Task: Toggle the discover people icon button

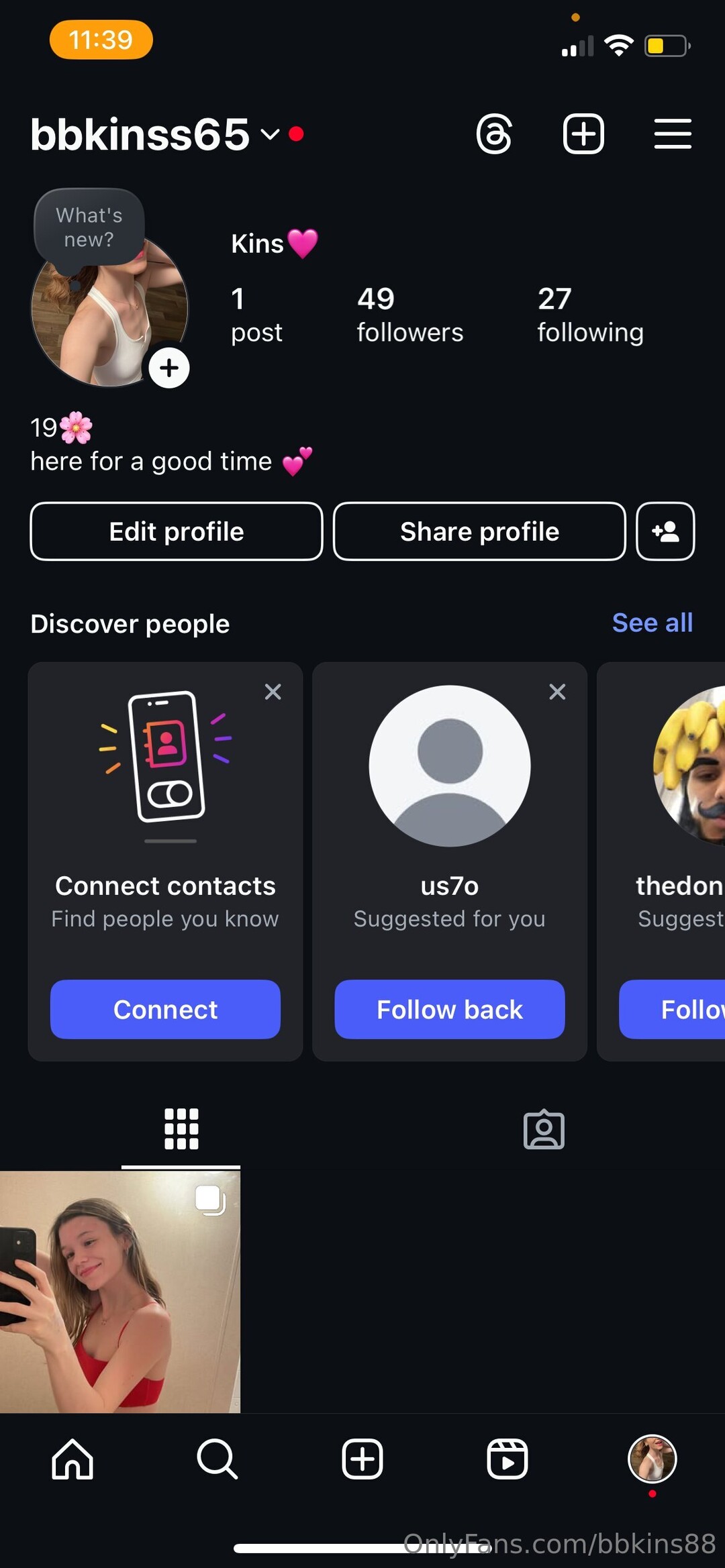Action: coord(665,531)
